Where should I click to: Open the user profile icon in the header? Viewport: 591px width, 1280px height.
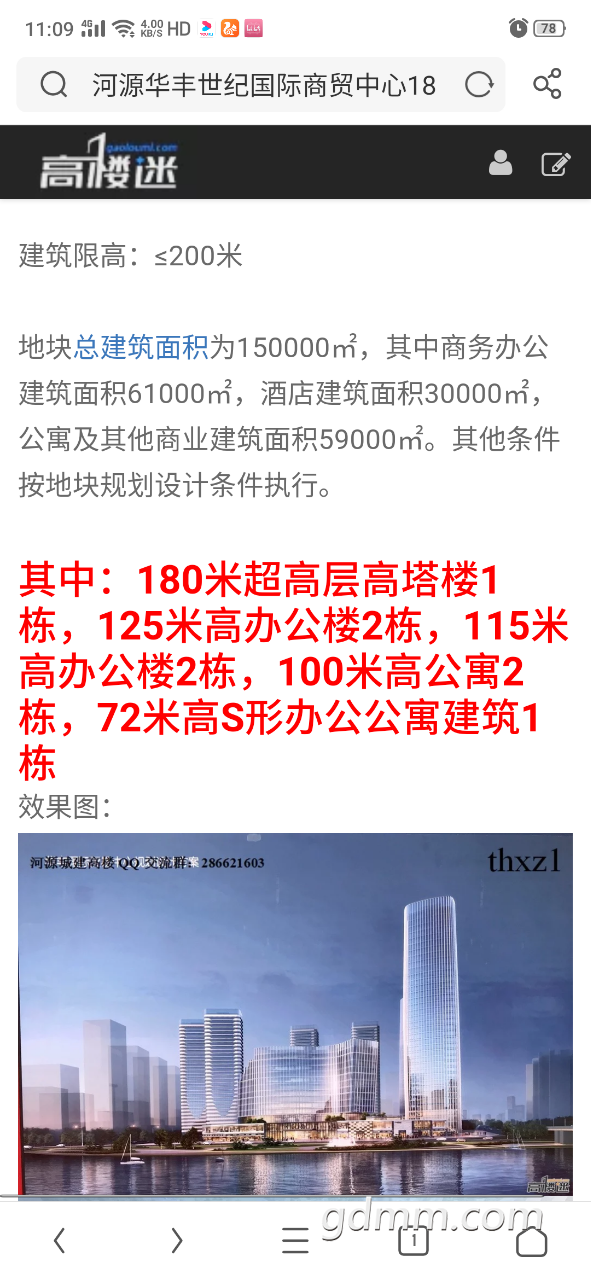(501, 163)
